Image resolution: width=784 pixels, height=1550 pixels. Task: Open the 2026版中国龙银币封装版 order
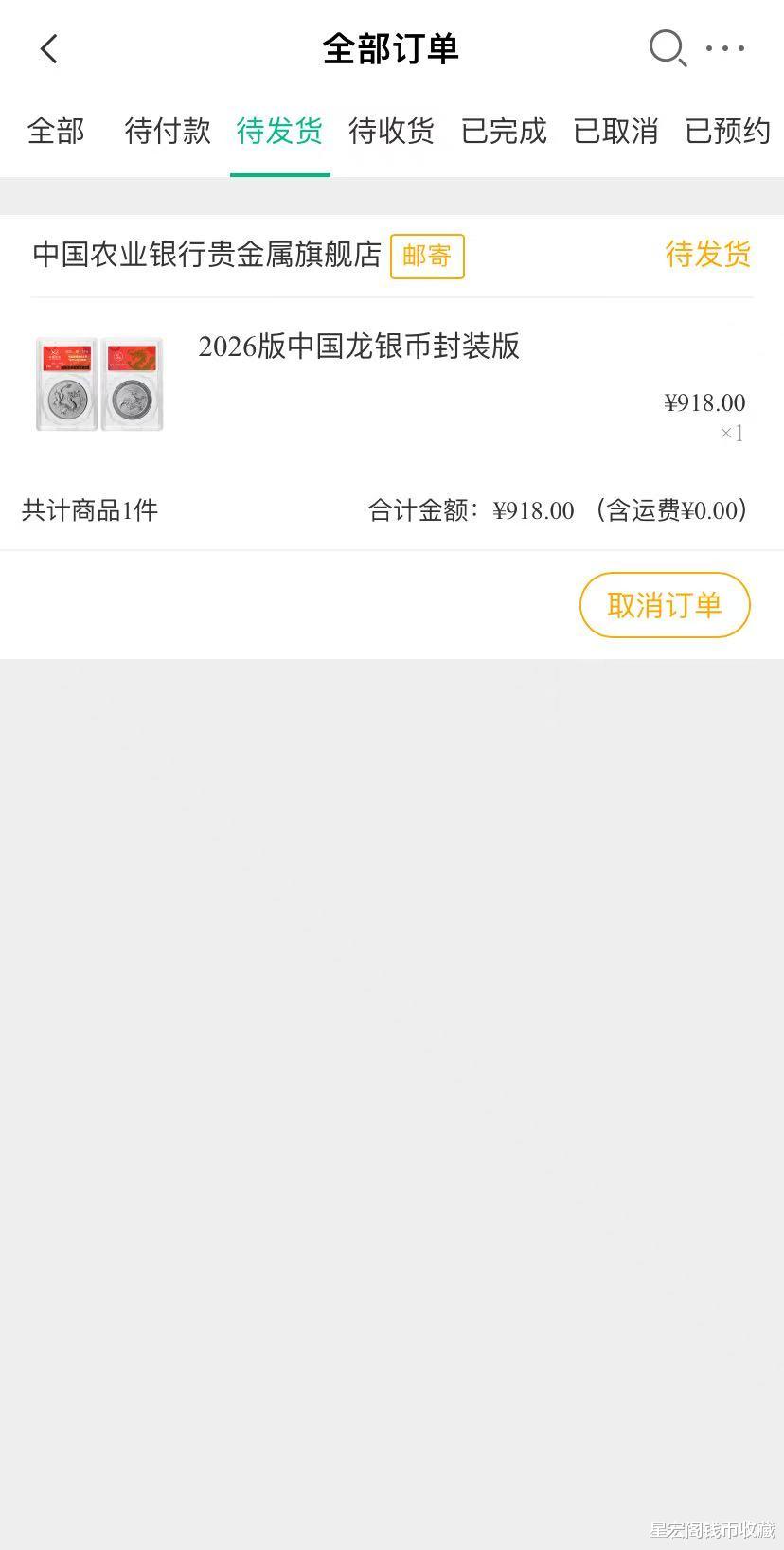pyautogui.click(x=359, y=347)
